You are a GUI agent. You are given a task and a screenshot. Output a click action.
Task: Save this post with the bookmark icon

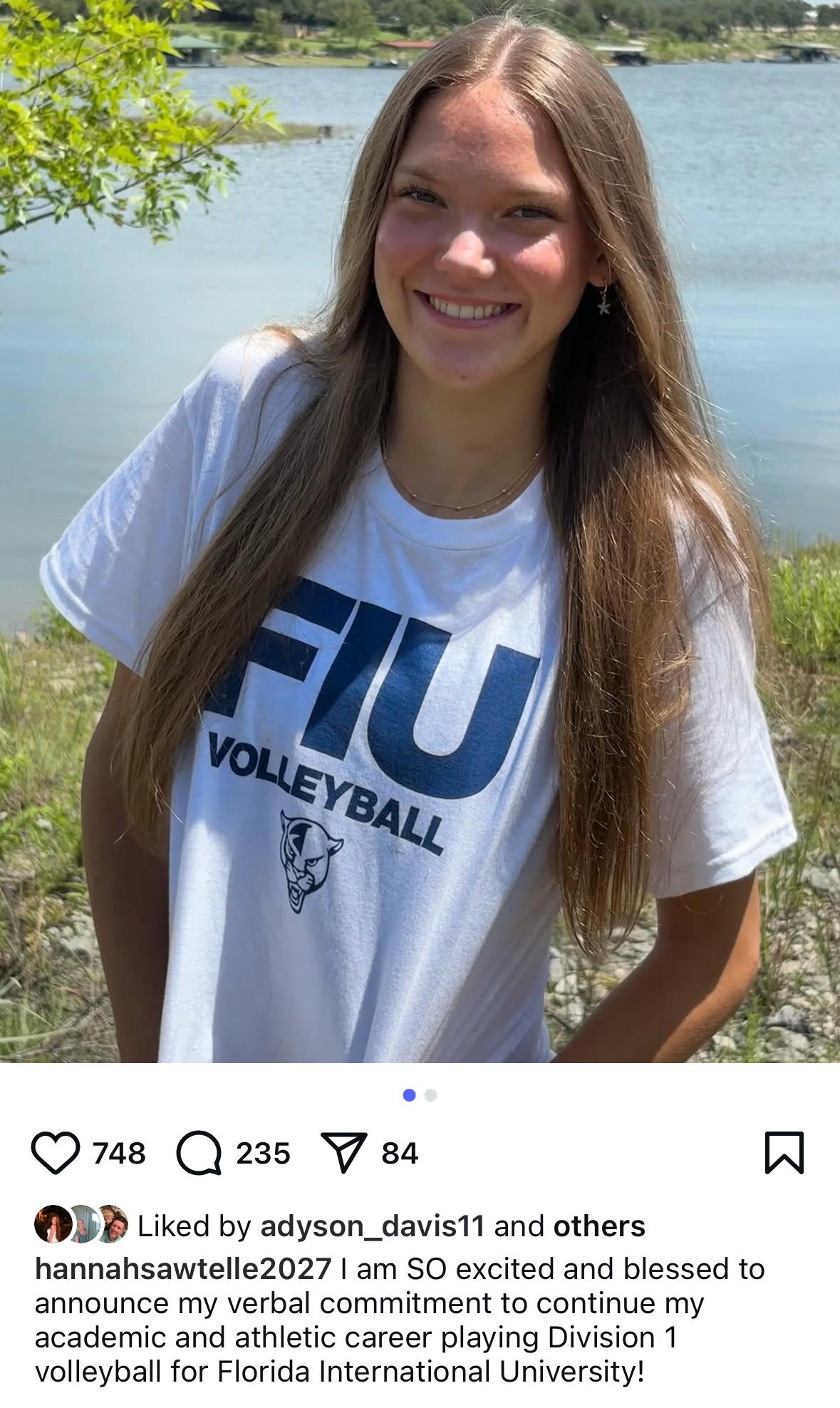click(x=784, y=1153)
